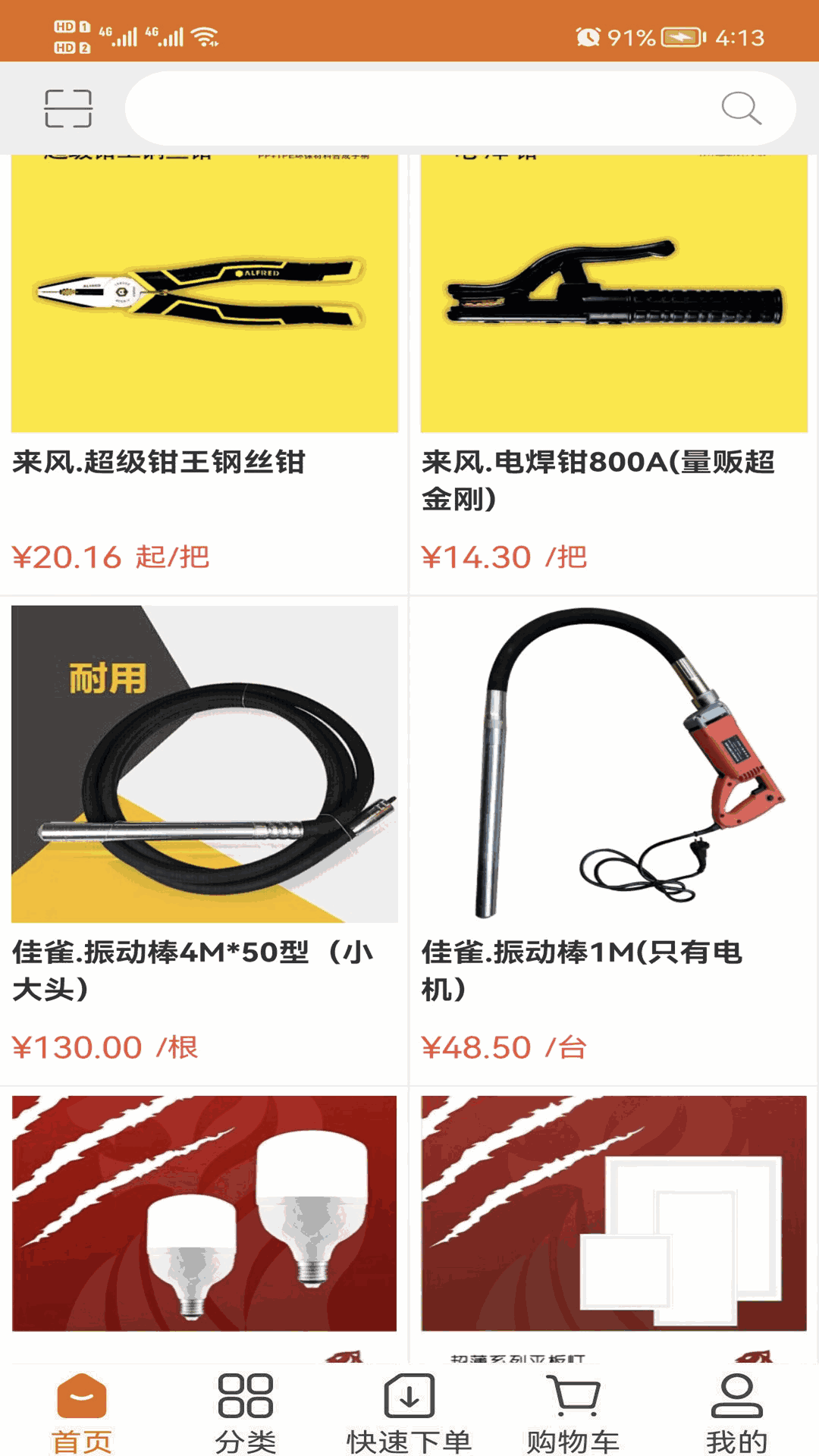Open the scan code icon

(68, 108)
